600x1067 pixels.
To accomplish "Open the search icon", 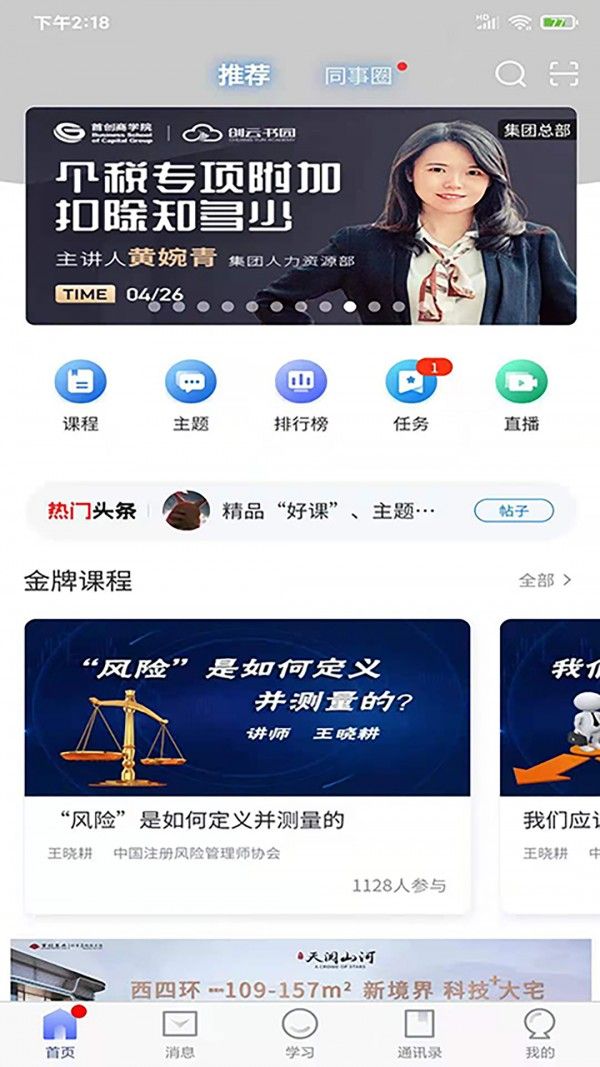I will (x=510, y=74).
